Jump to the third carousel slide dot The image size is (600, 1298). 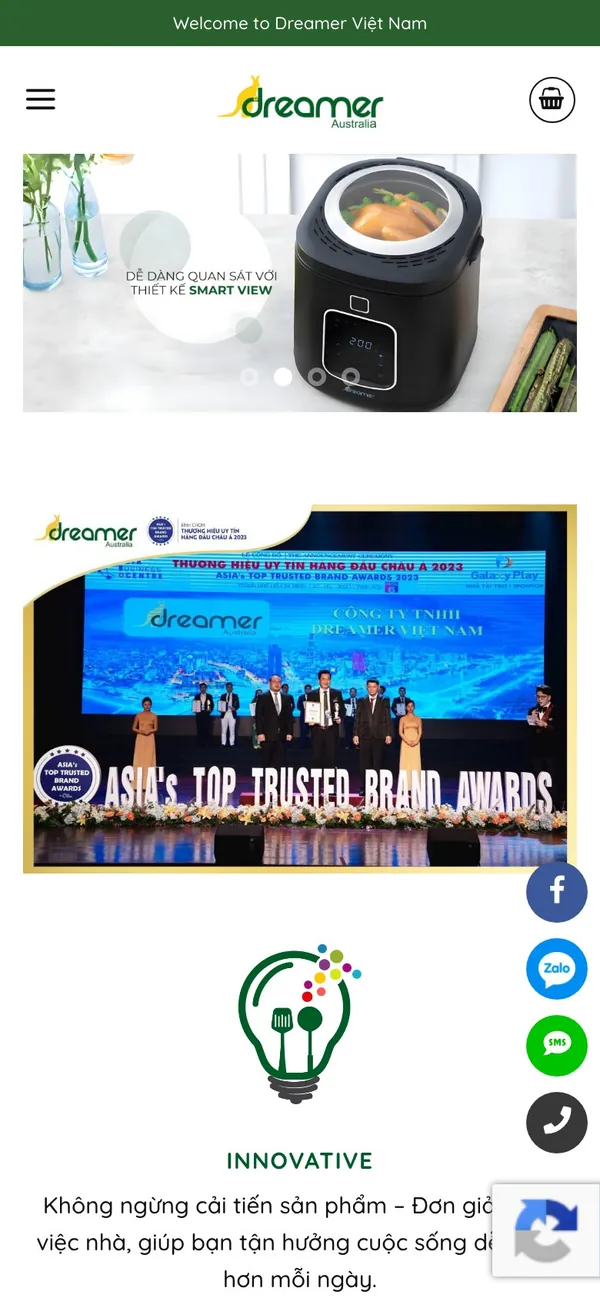pyautogui.click(x=317, y=377)
